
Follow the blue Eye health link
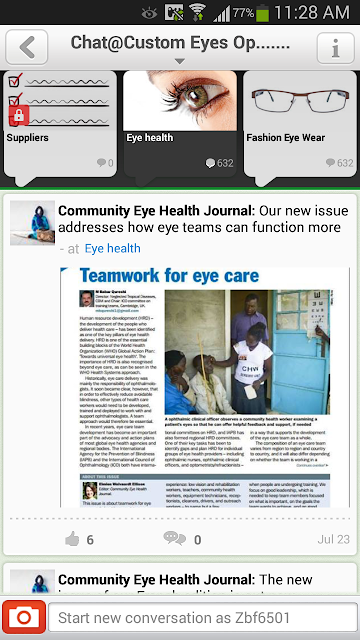pos(113,249)
